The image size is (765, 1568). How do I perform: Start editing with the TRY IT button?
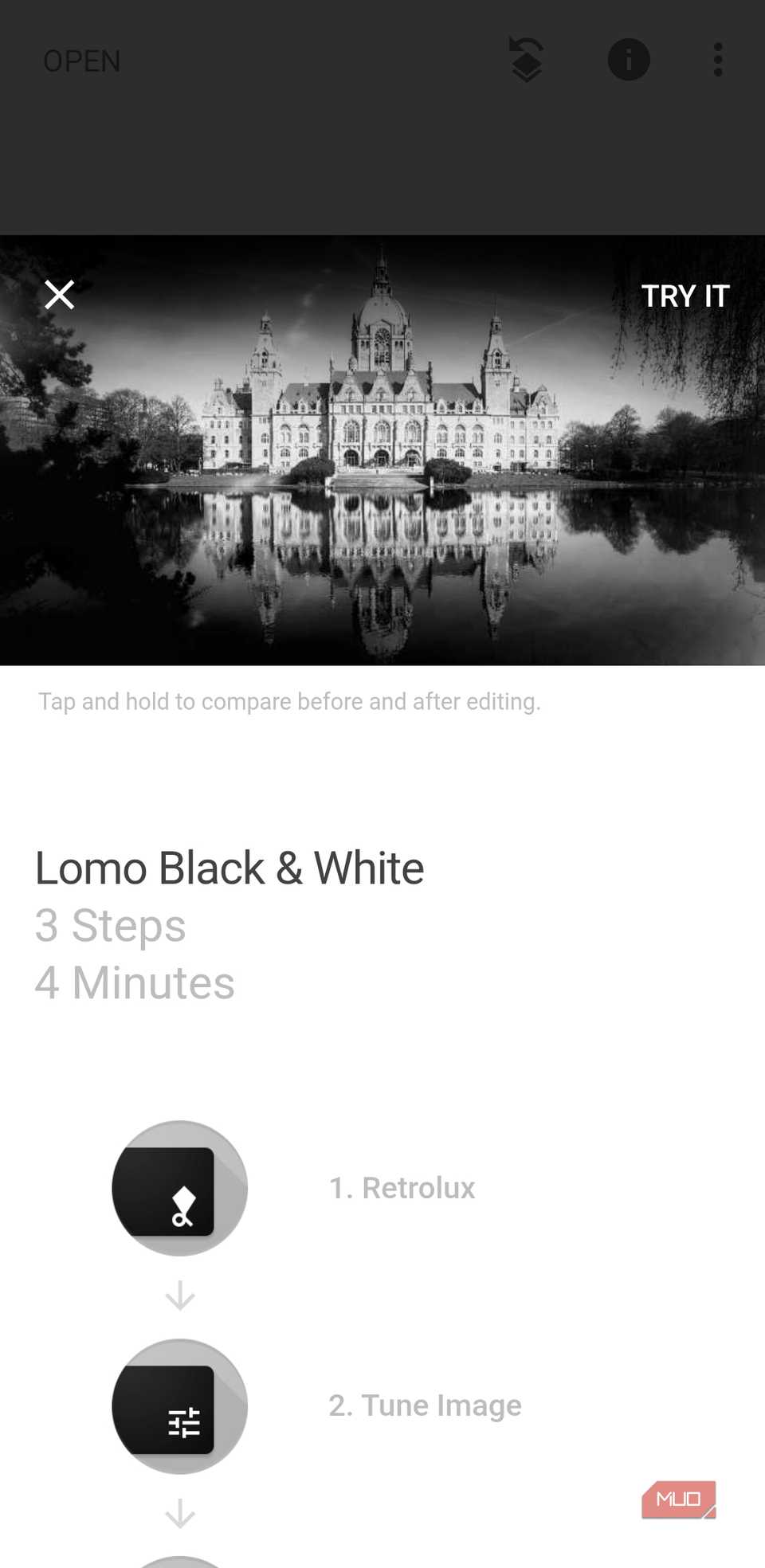[686, 296]
